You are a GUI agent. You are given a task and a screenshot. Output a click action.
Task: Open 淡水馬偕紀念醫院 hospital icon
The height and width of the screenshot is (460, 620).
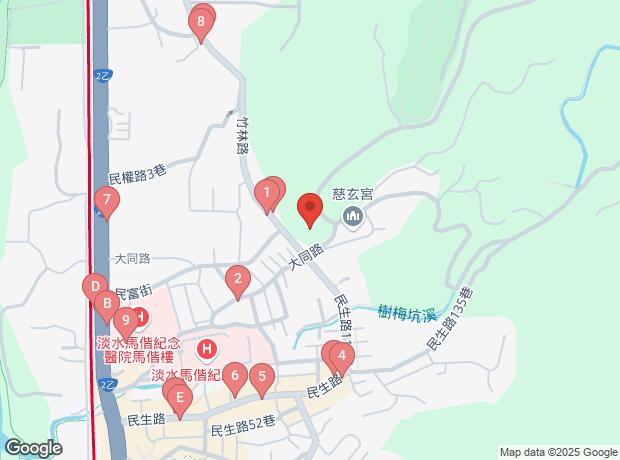(x=206, y=349)
